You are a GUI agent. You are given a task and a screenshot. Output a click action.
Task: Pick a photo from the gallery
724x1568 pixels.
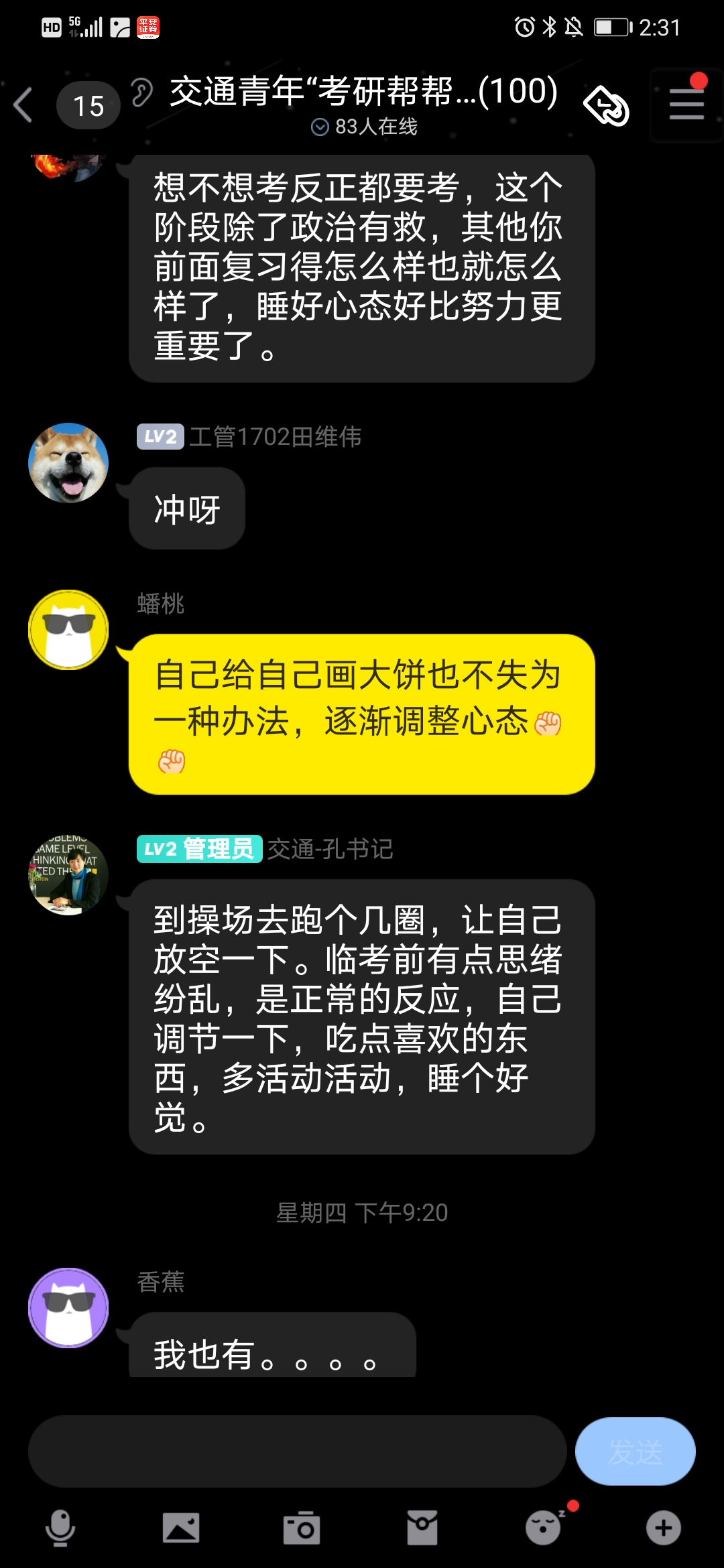coord(181,1528)
